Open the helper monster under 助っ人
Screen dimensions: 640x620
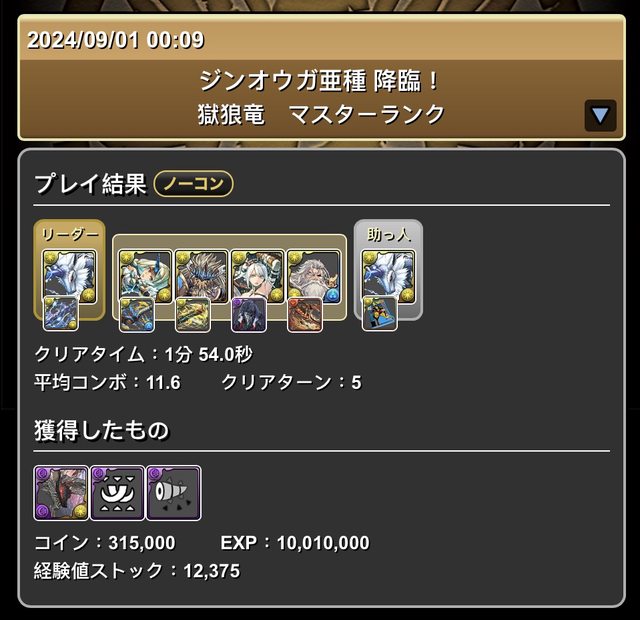click(388, 273)
